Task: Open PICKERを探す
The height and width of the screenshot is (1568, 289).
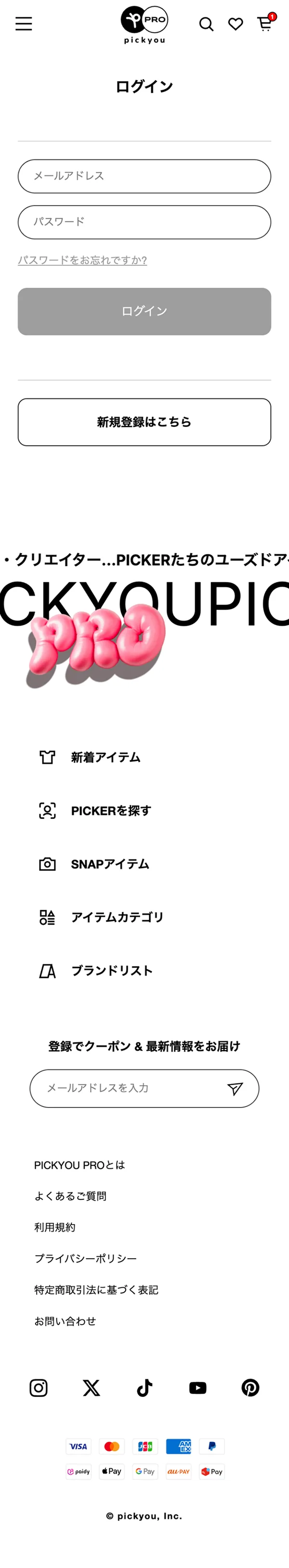Action: click(111, 811)
